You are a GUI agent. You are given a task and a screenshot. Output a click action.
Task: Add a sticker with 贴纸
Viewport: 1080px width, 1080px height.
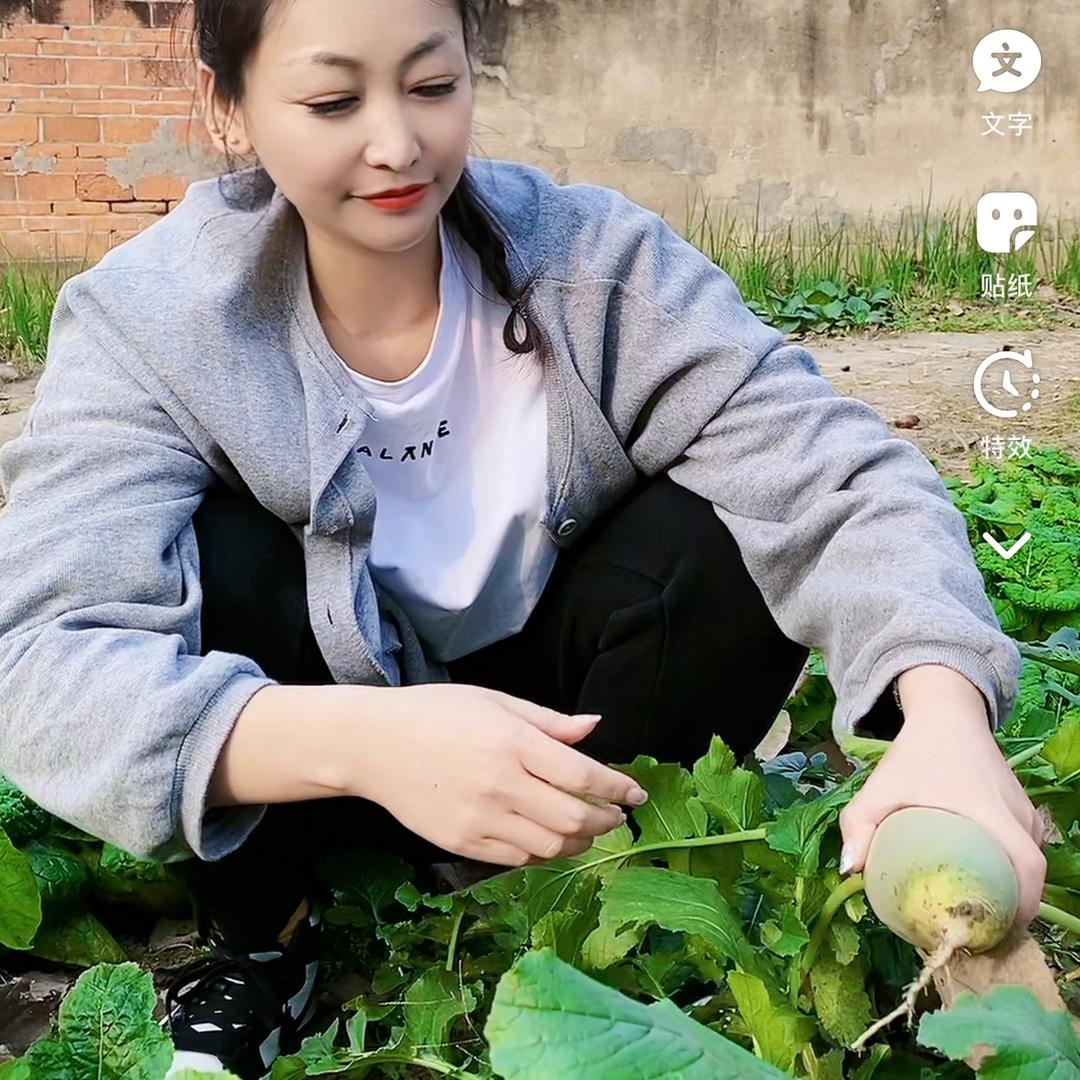tap(1006, 224)
